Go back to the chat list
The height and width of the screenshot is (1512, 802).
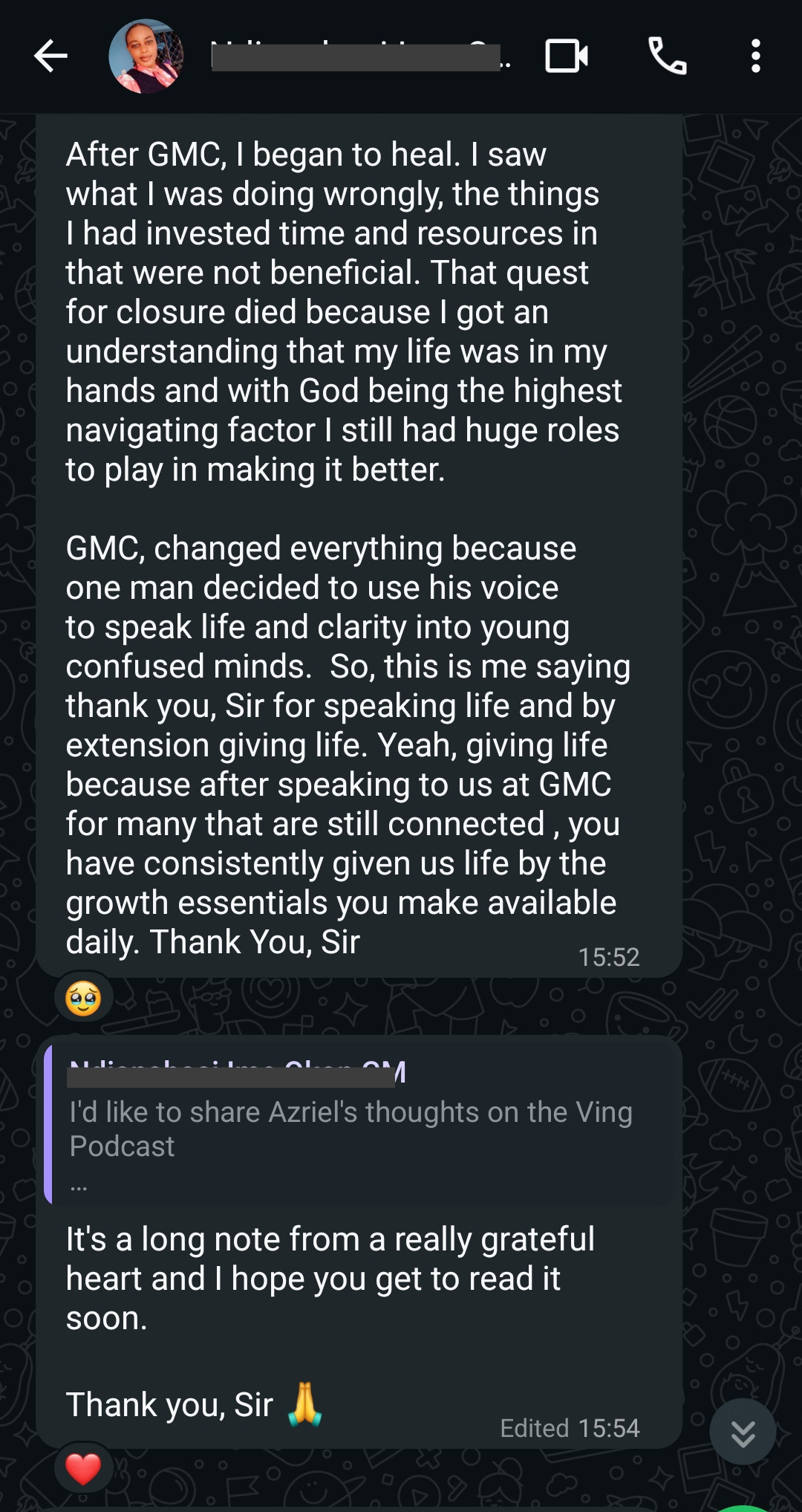[x=50, y=56]
